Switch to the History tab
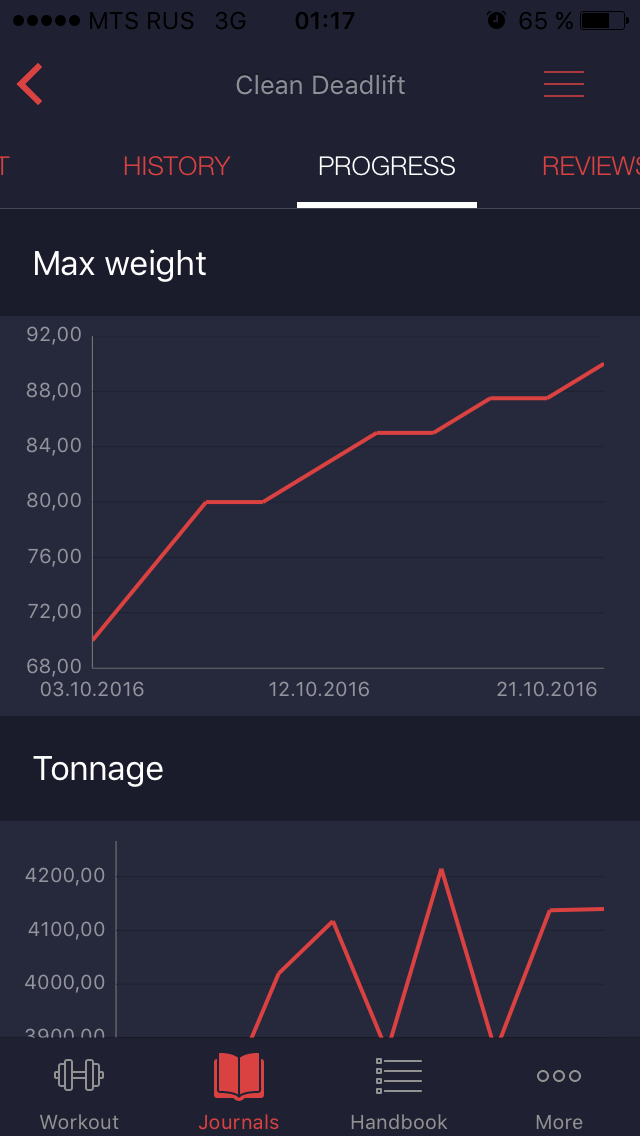Viewport: 640px width, 1136px height. [x=176, y=166]
